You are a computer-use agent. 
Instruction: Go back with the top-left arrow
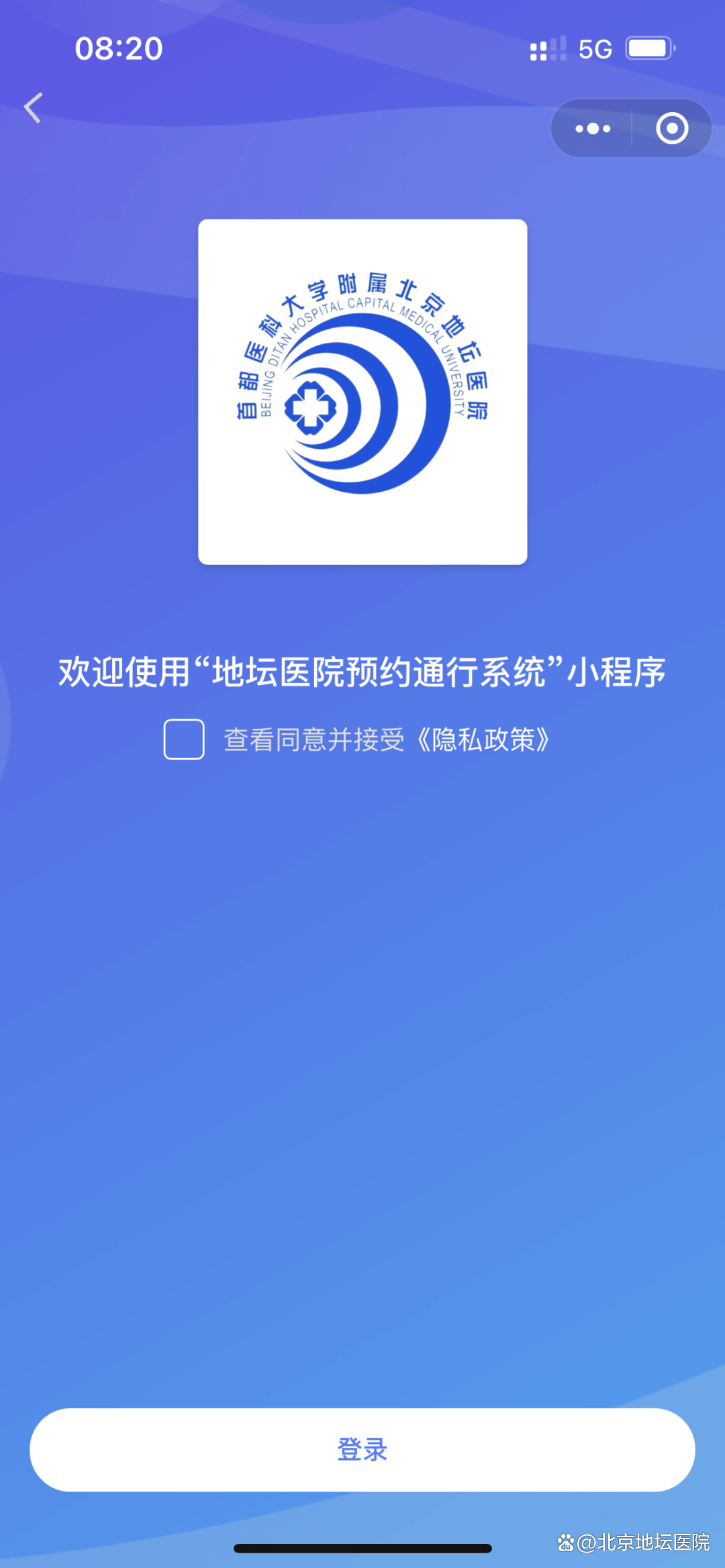click(33, 108)
